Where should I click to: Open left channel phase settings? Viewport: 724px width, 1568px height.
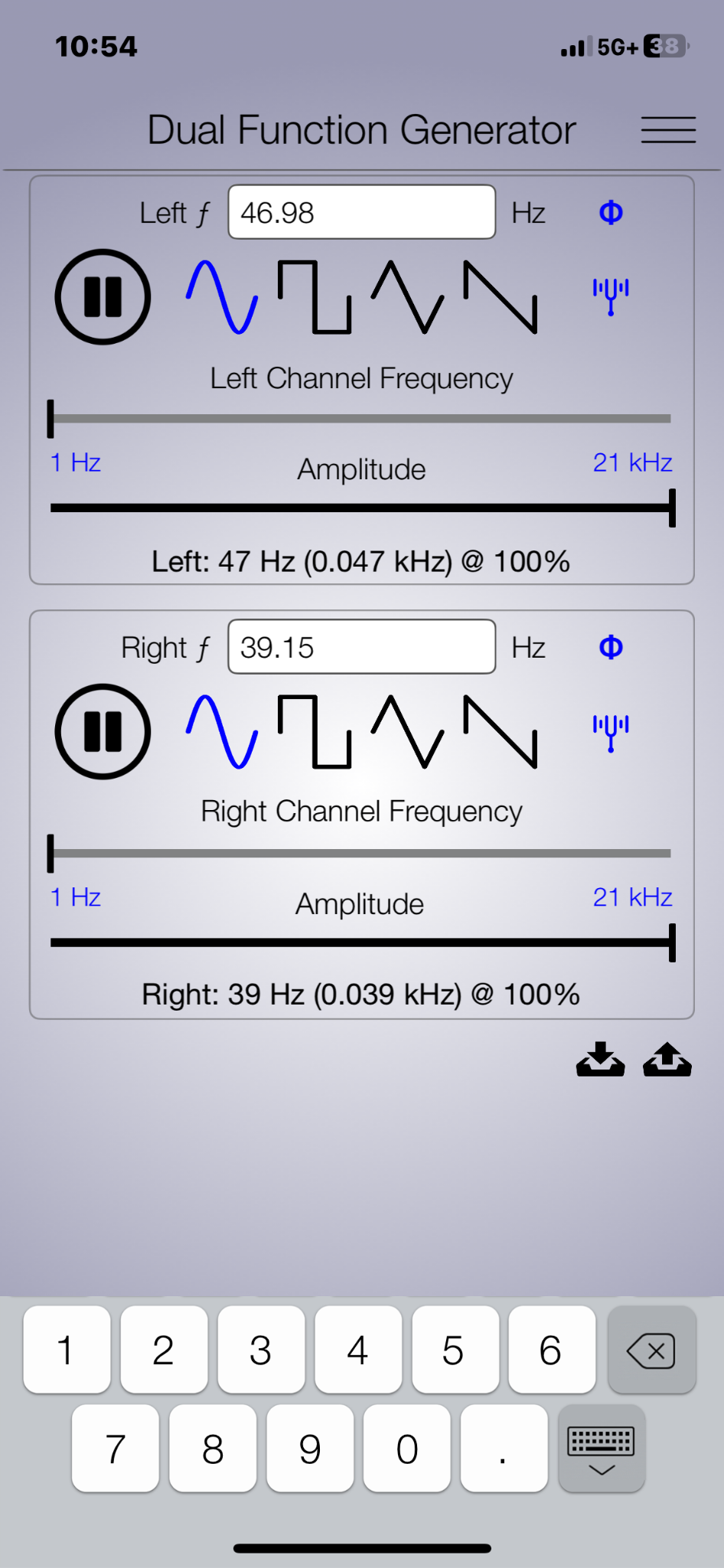[611, 212]
